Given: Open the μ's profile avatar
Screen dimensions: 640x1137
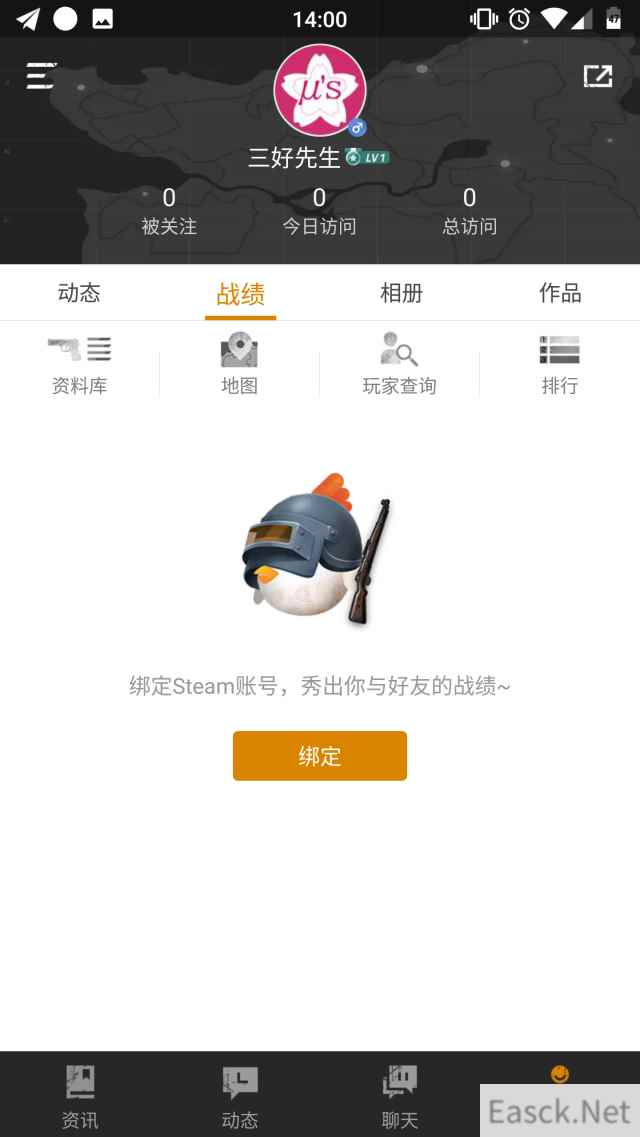Looking at the screenshot, I should [x=319, y=90].
